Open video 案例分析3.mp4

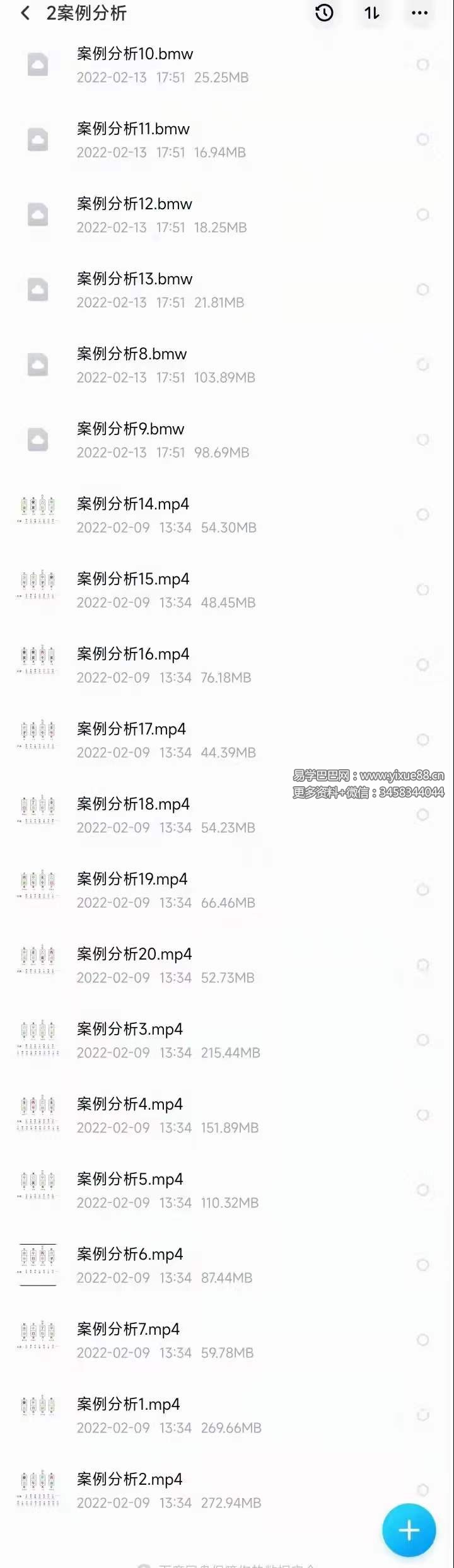129,1030
